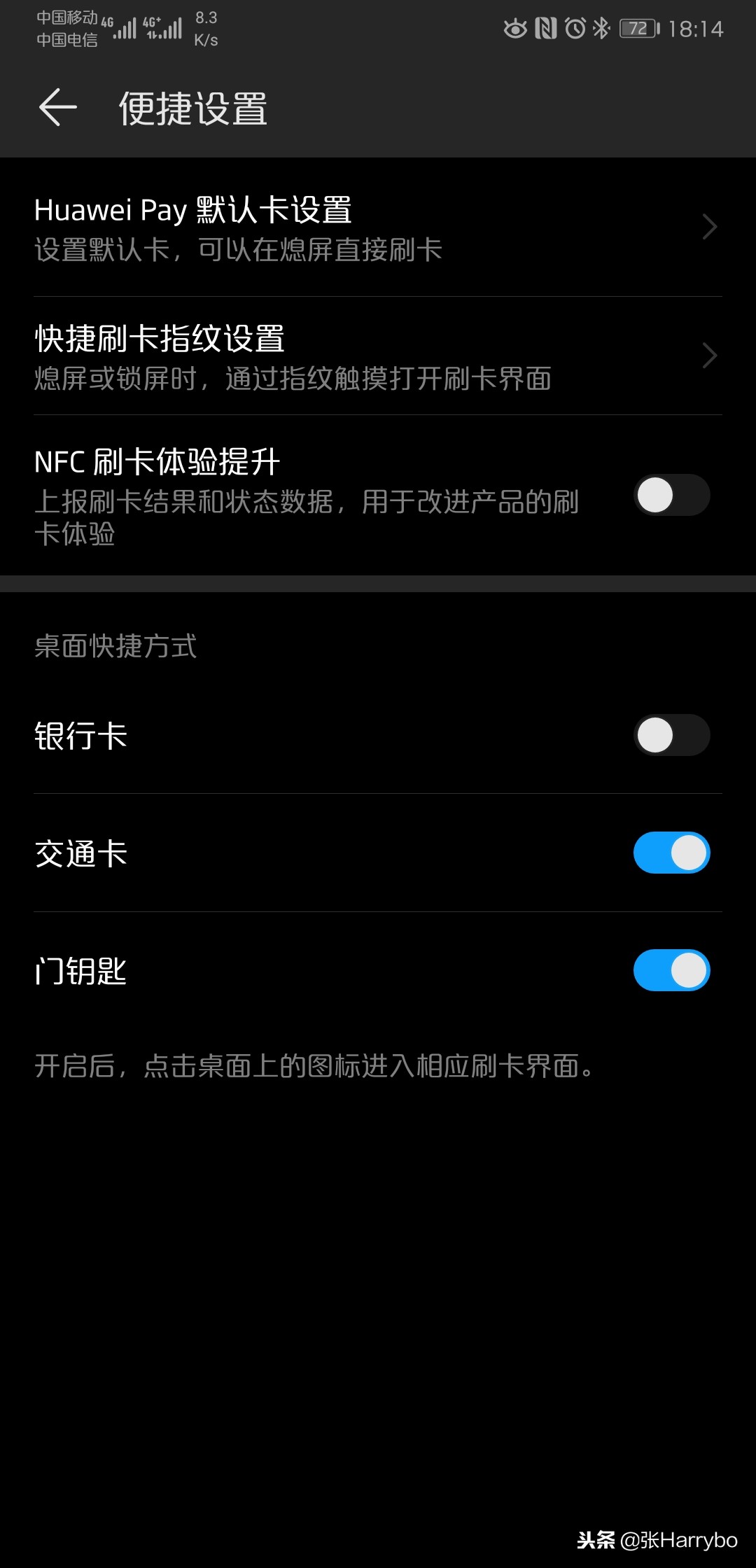Screen dimensions: 756x1568
Task: Enable the 银行卡 desktop shortcut toggle
Action: click(x=671, y=736)
